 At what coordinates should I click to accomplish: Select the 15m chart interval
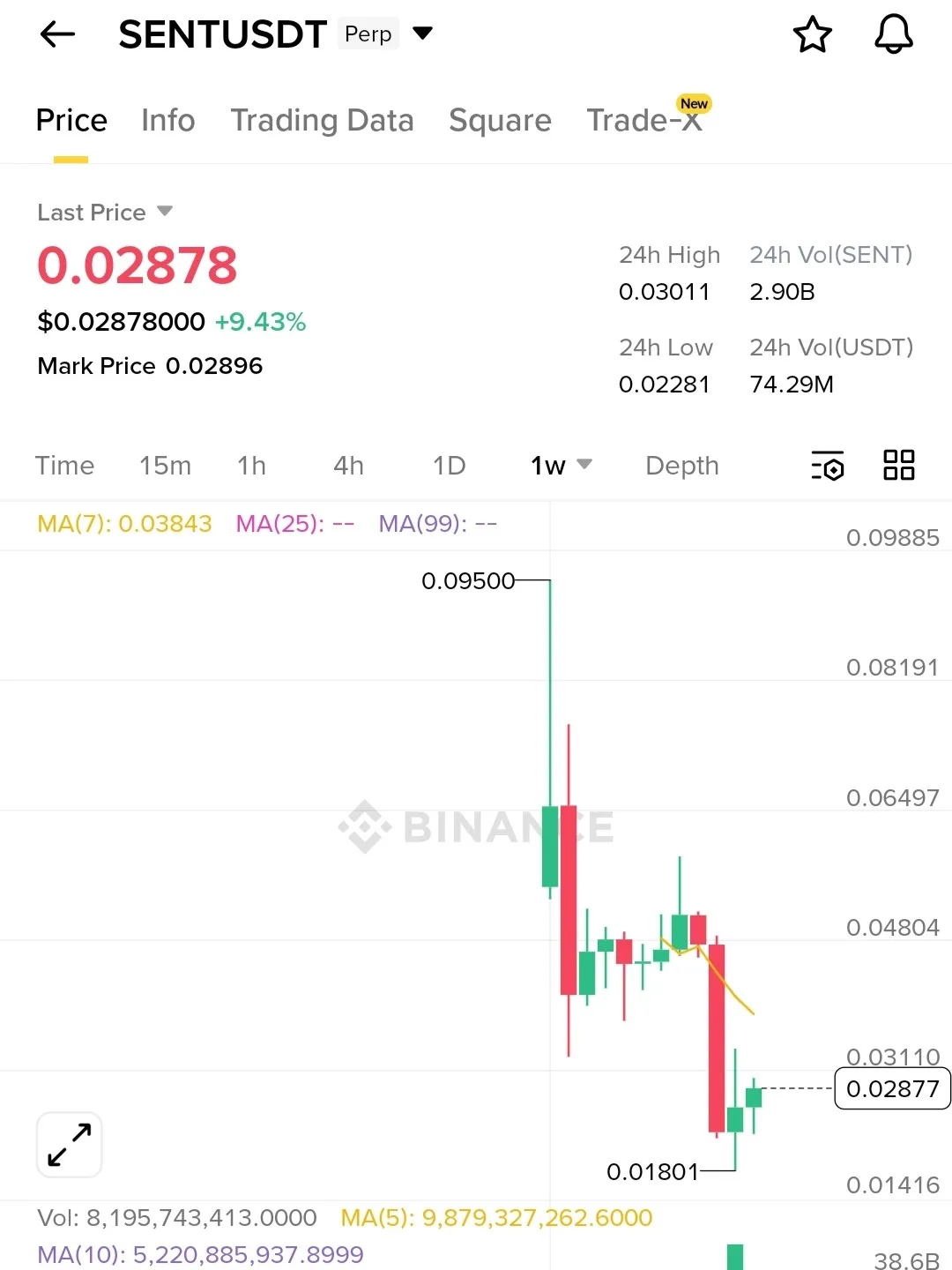point(165,466)
